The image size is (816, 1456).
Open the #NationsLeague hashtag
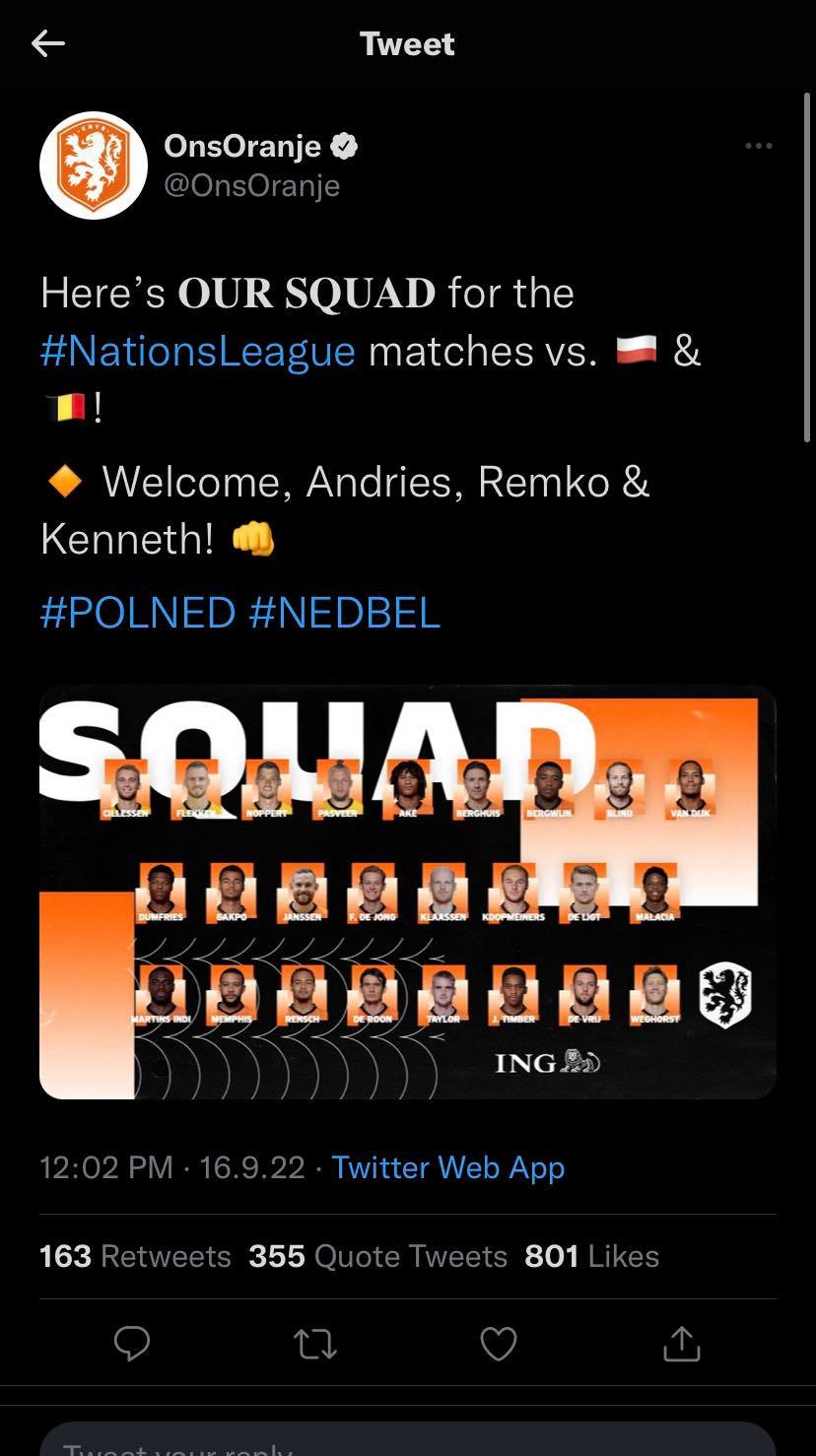[x=198, y=351]
